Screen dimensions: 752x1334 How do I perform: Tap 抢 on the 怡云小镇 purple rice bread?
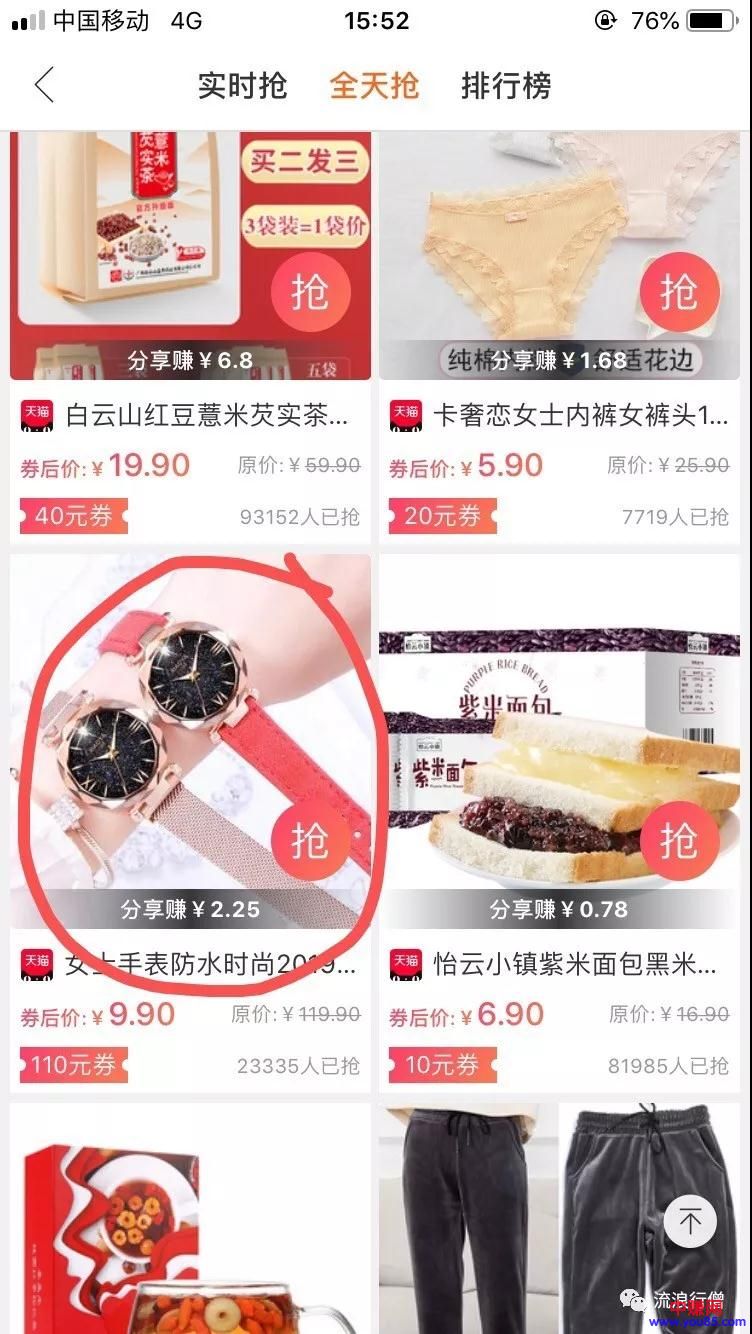click(x=679, y=840)
